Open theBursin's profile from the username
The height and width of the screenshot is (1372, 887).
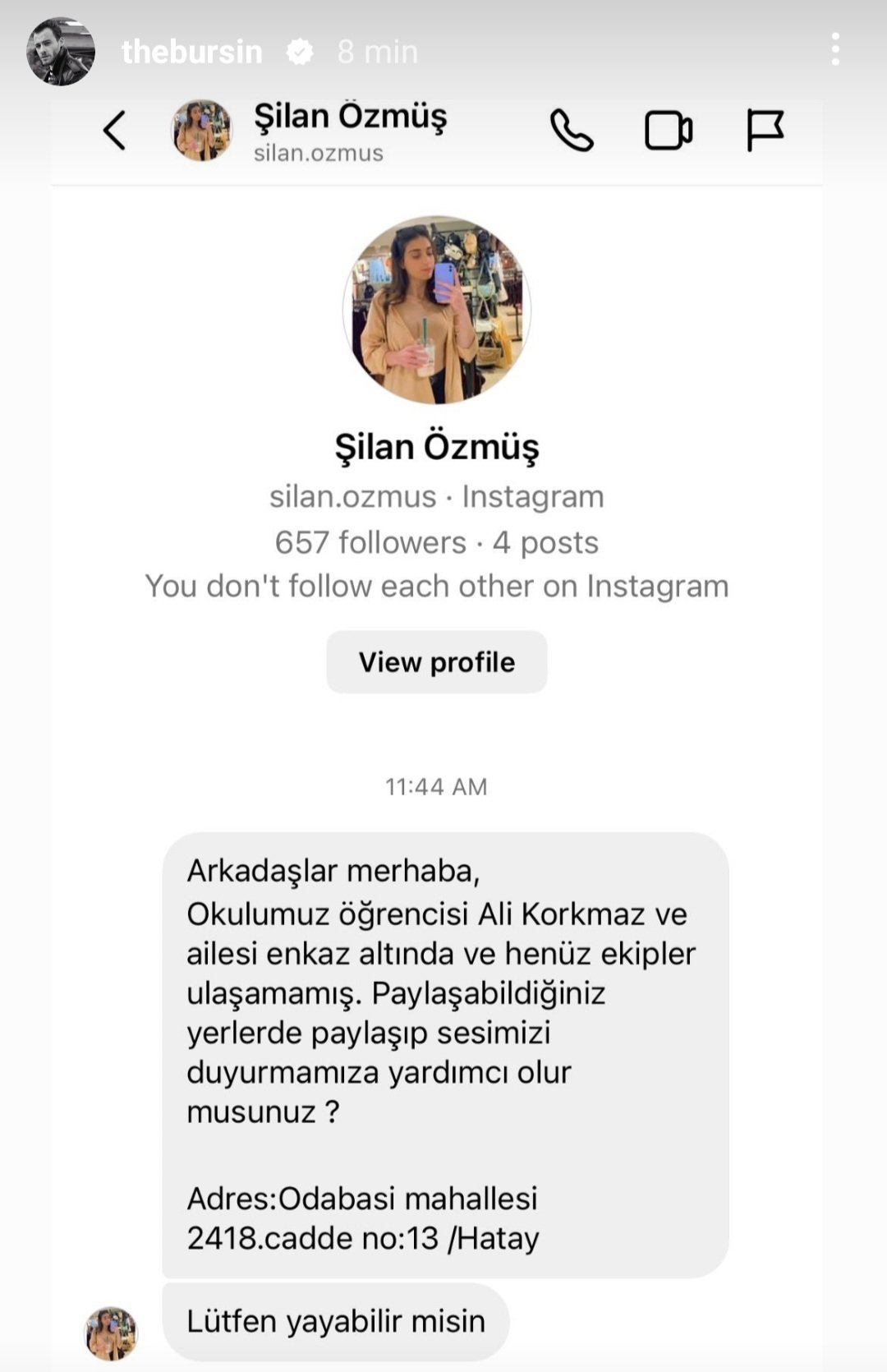tap(191, 52)
